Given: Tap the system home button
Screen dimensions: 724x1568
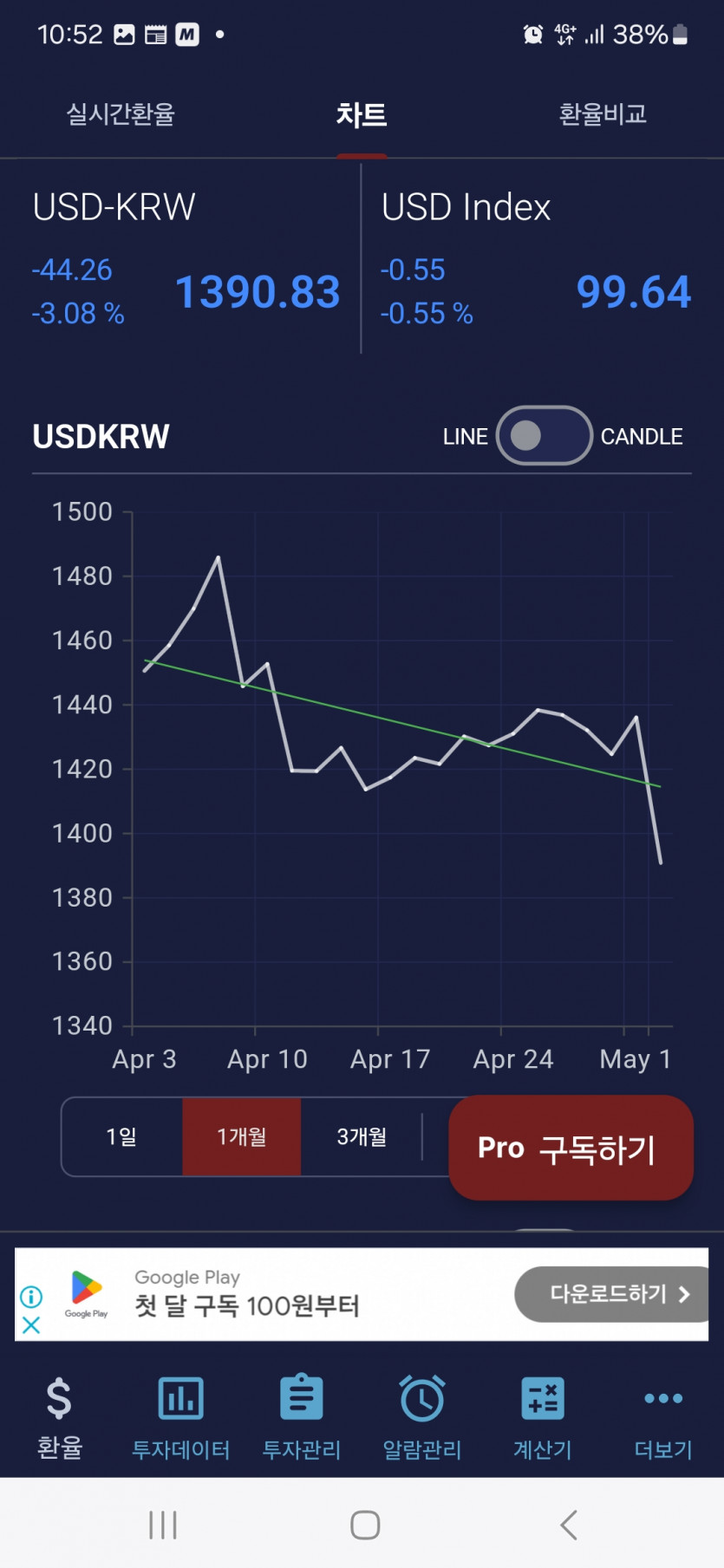Looking at the screenshot, I should [x=365, y=1525].
